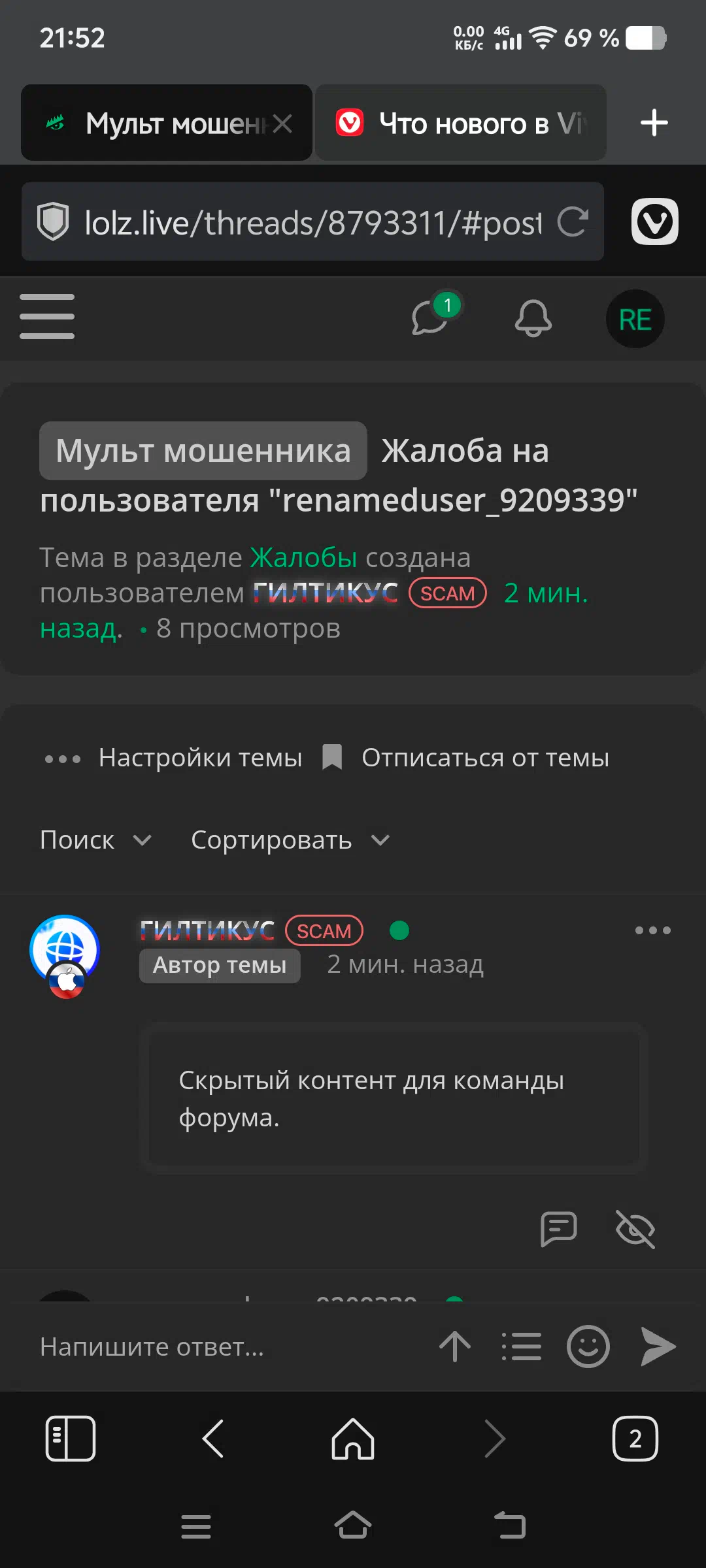Open a new browser tab with plus

(x=654, y=123)
